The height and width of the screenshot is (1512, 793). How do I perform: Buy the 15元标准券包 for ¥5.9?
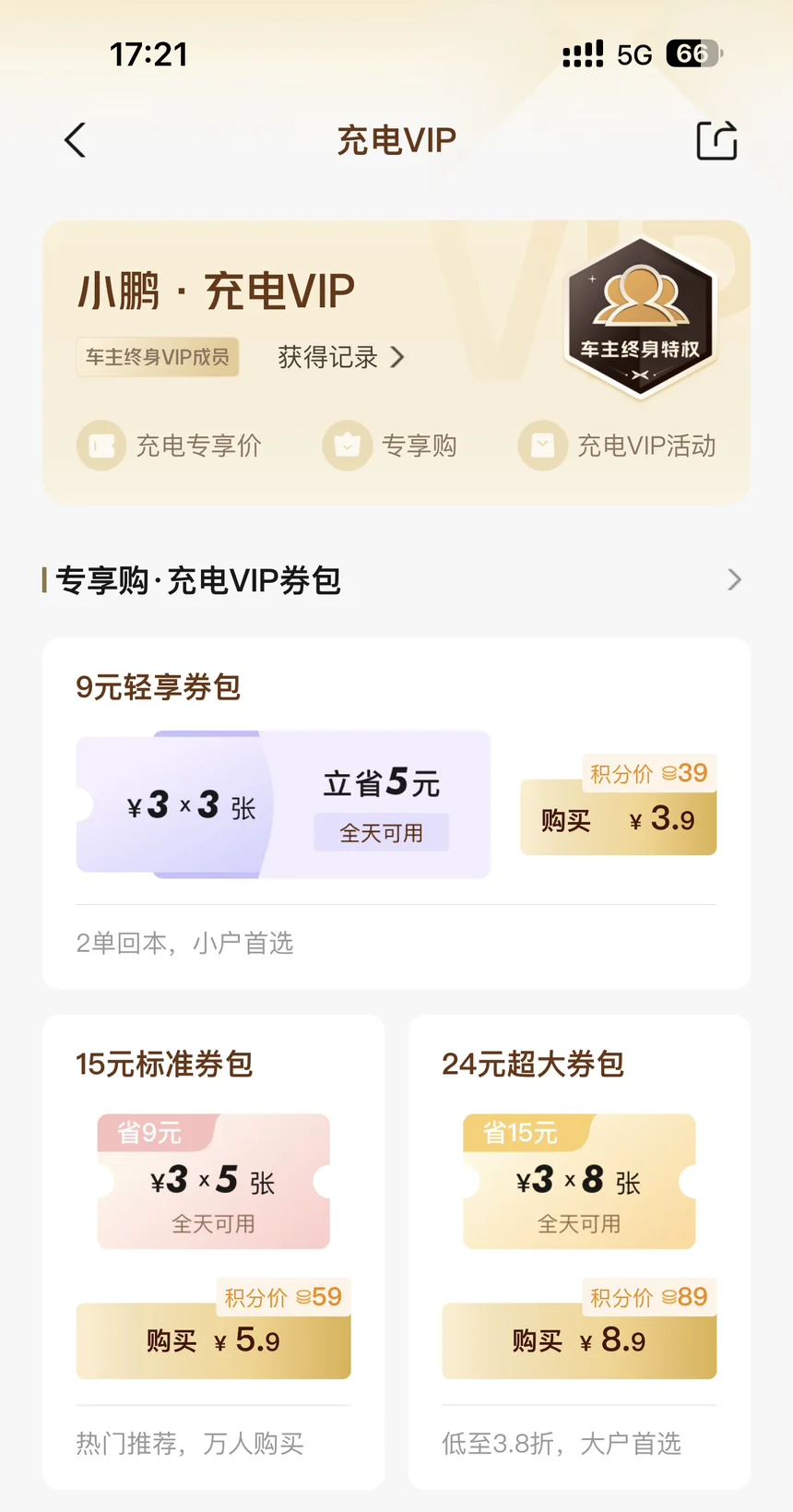point(214,1340)
